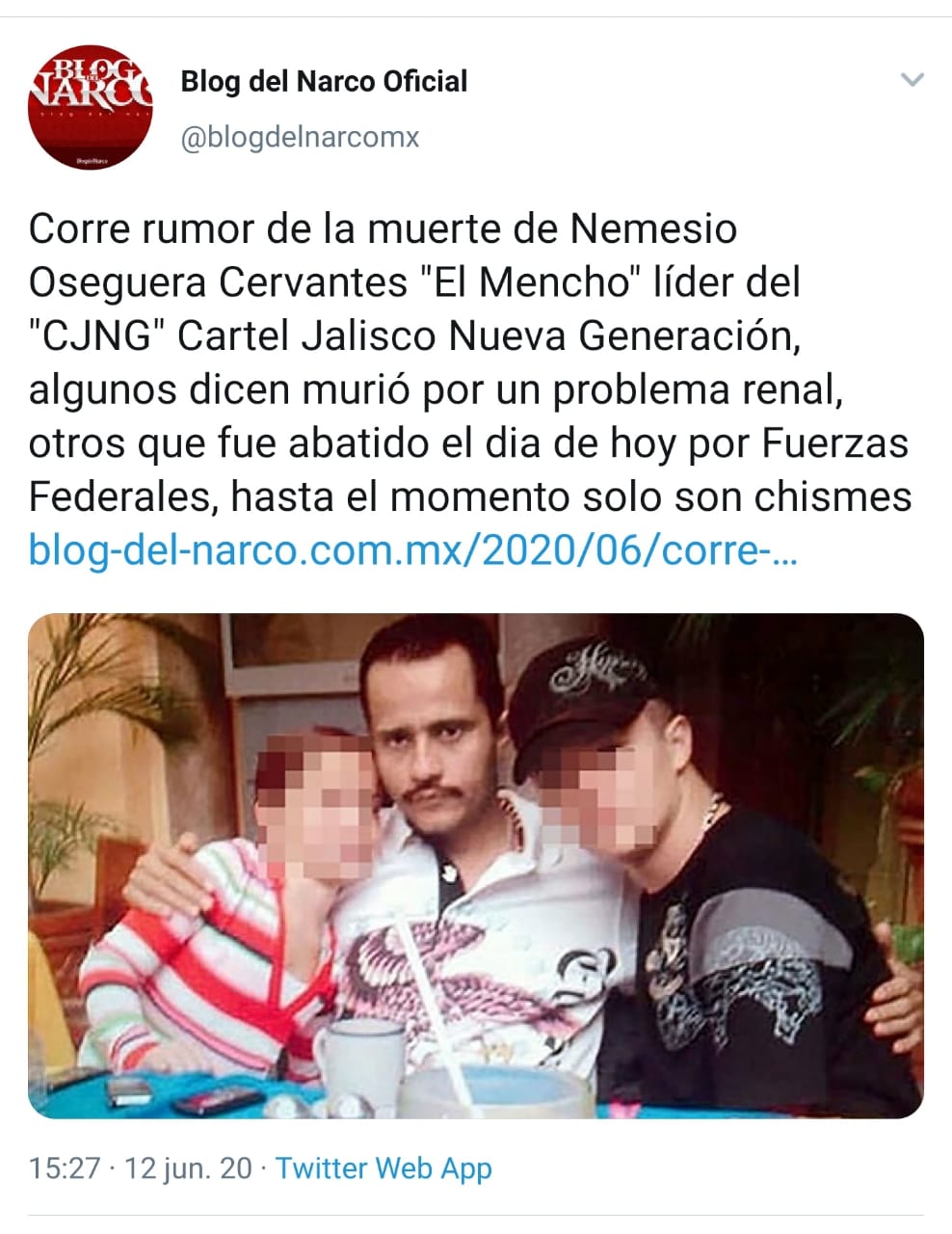Open the blog-del-narco.com.mx article link
This screenshot has height=1234, width=952.
412,551
